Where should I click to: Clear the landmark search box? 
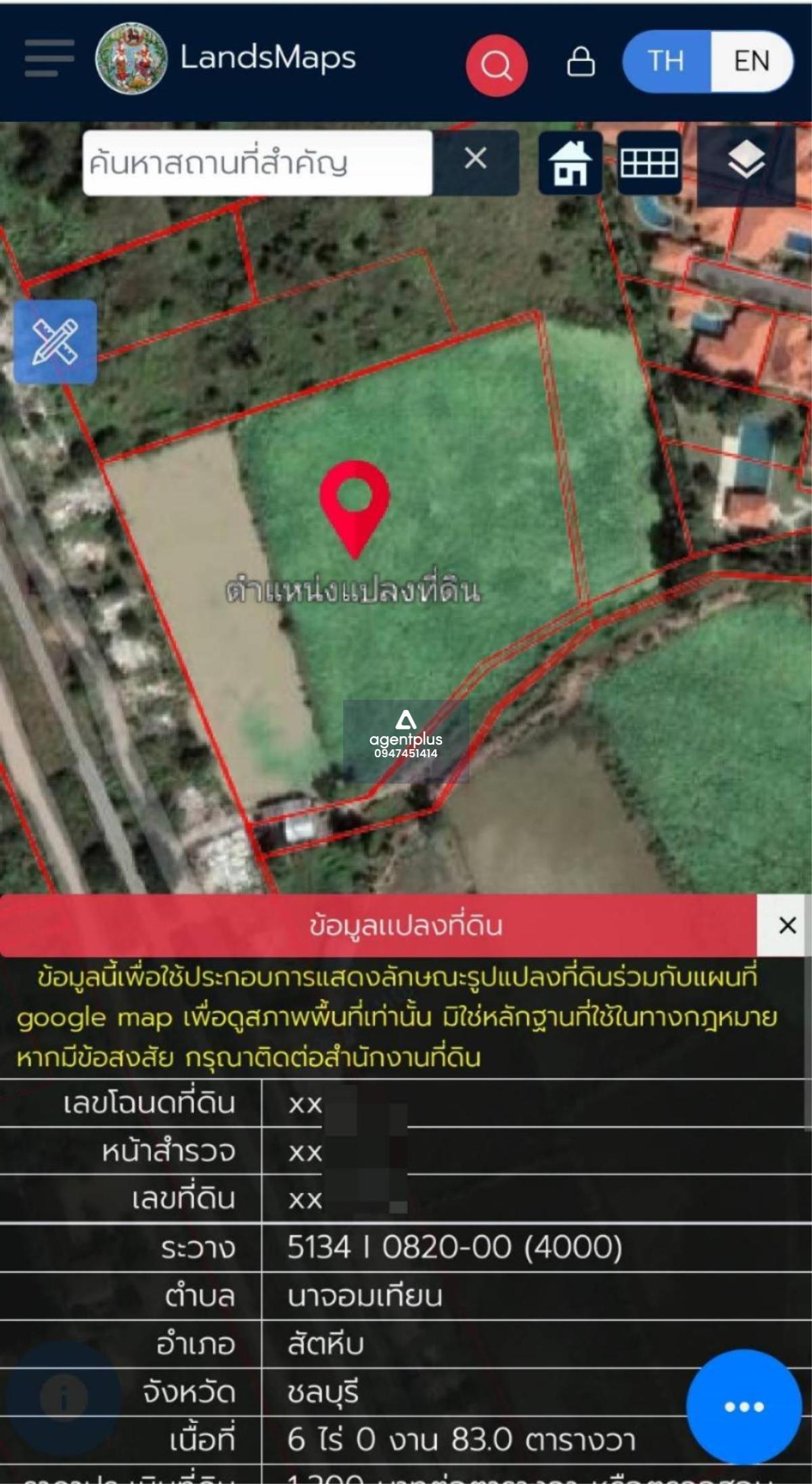click(476, 159)
